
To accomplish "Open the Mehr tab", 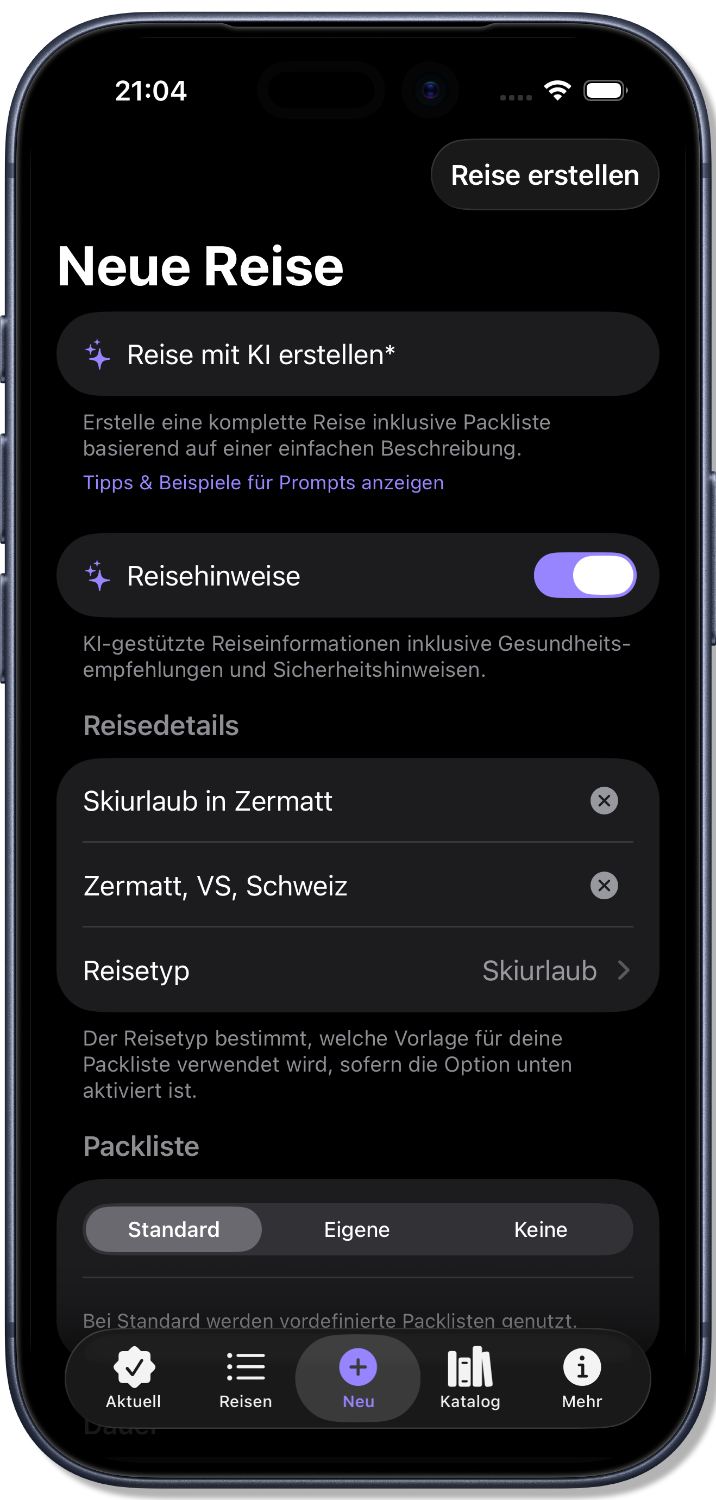I will point(582,1378).
